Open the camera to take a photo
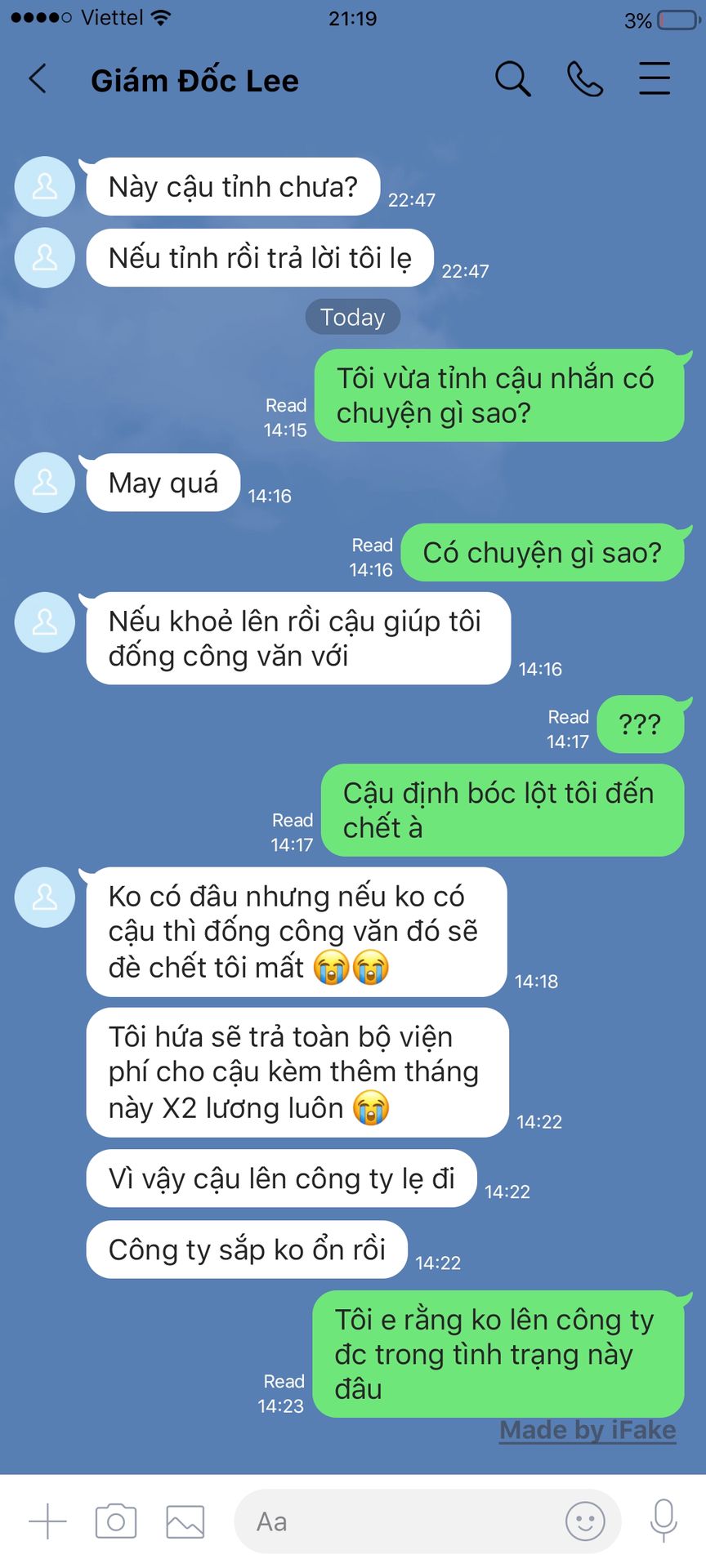 click(x=116, y=1521)
